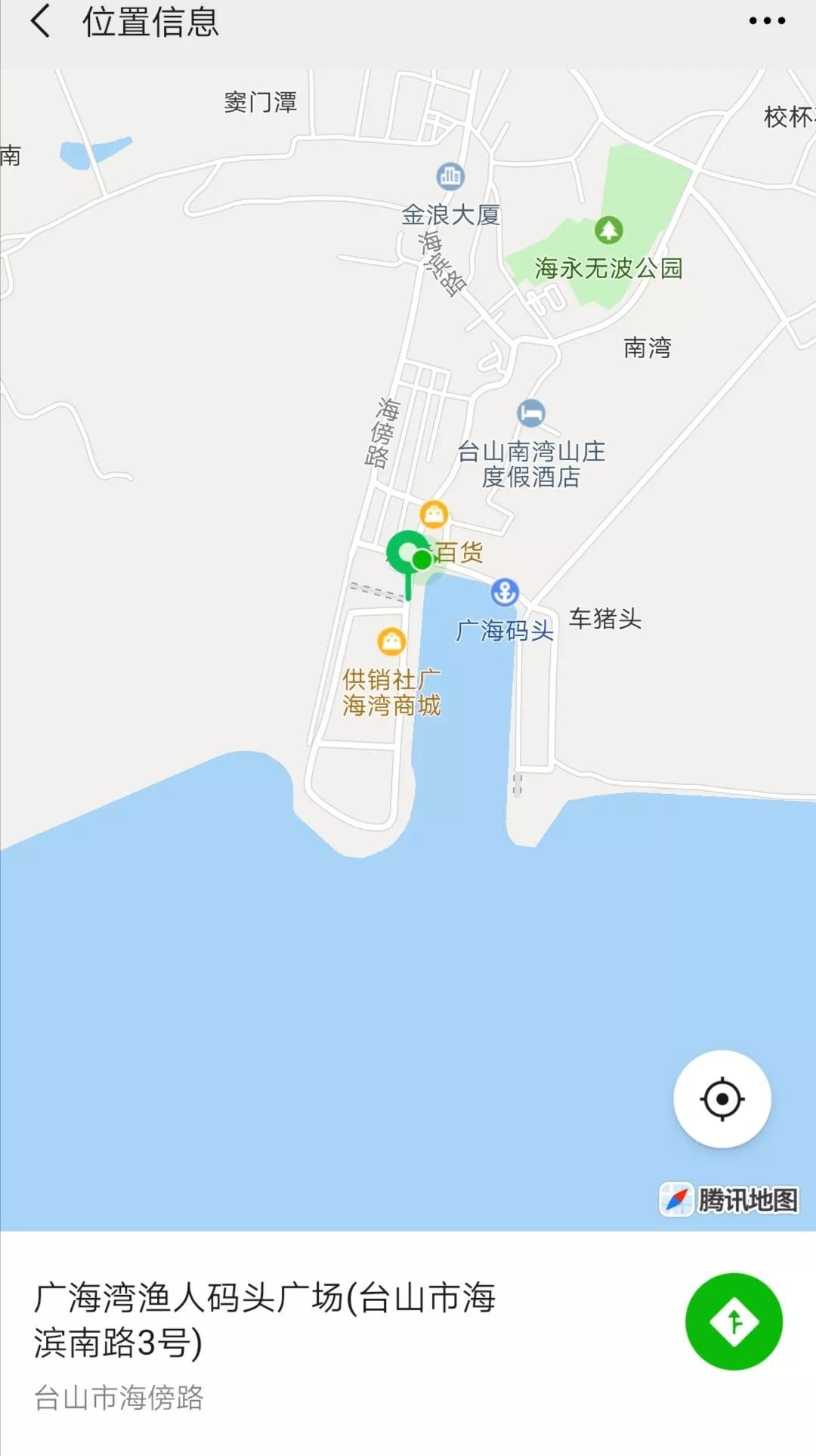Go back from the 位置信息 screen

click(41, 21)
